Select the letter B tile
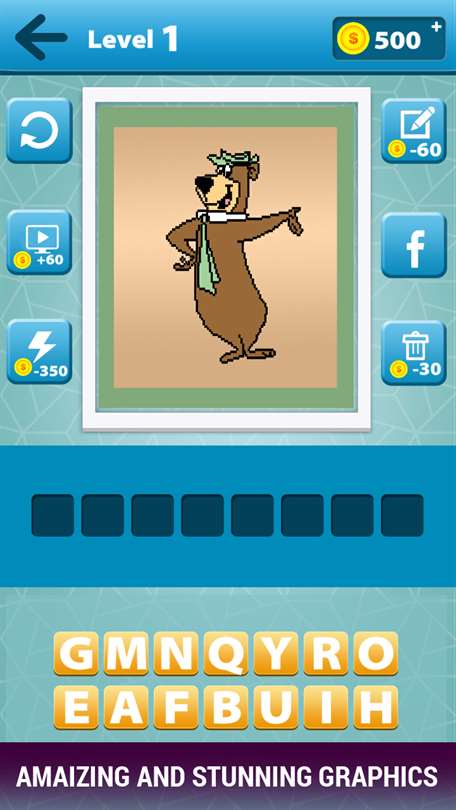This screenshot has width=456, height=810. pyautogui.click(x=226, y=707)
